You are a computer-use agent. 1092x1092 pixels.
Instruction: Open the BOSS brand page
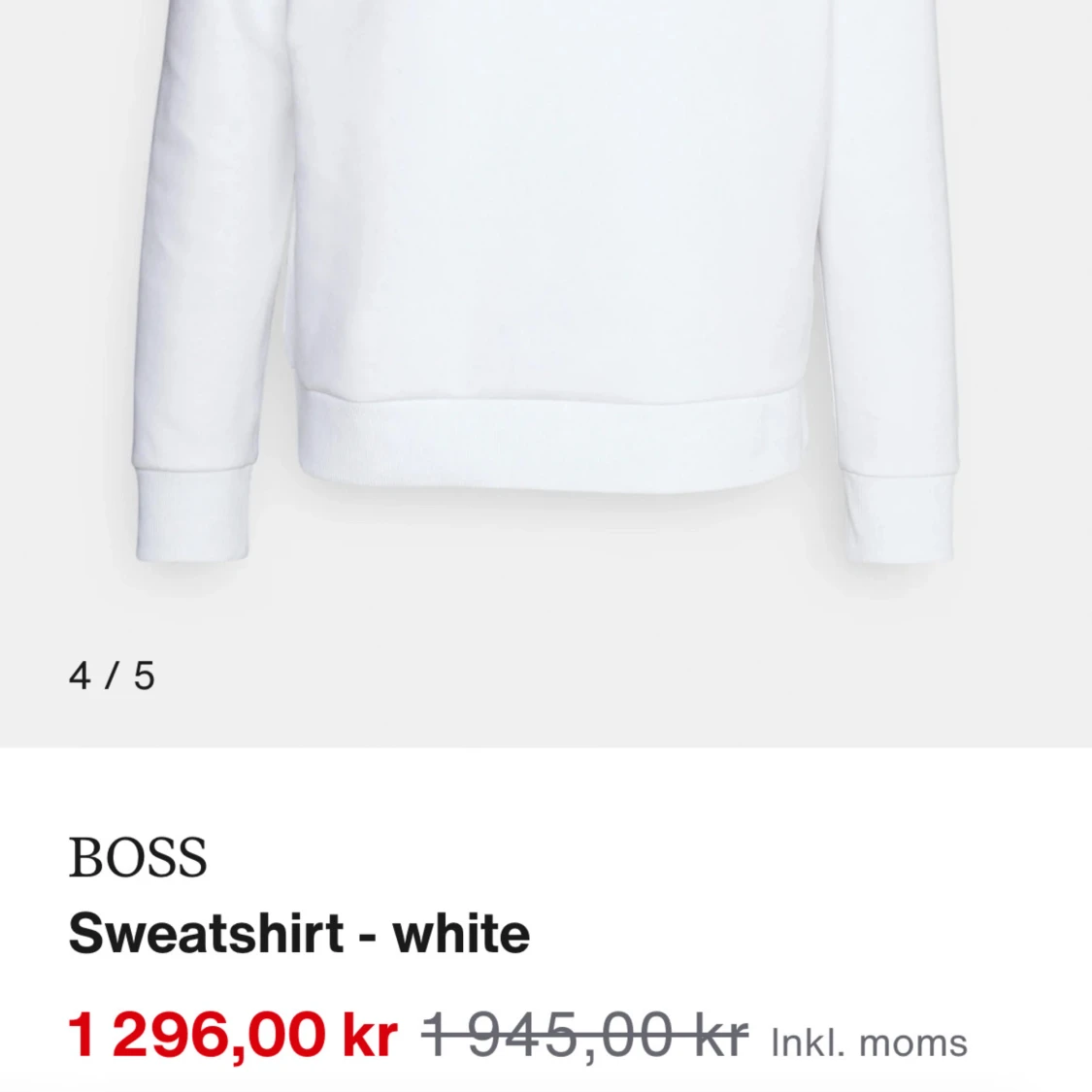coord(138,858)
